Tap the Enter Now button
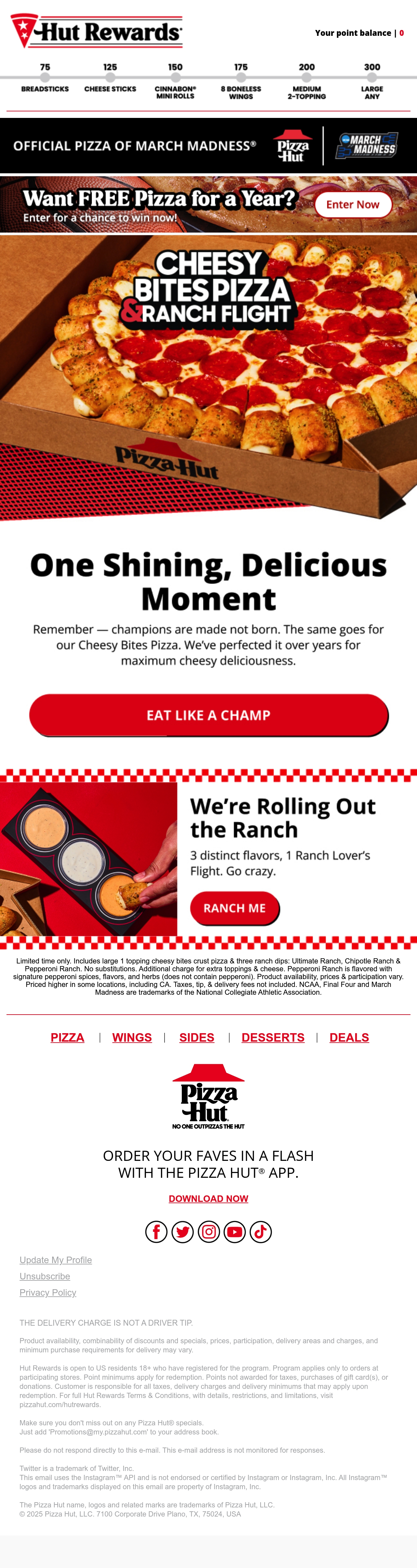 tap(352, 205)
